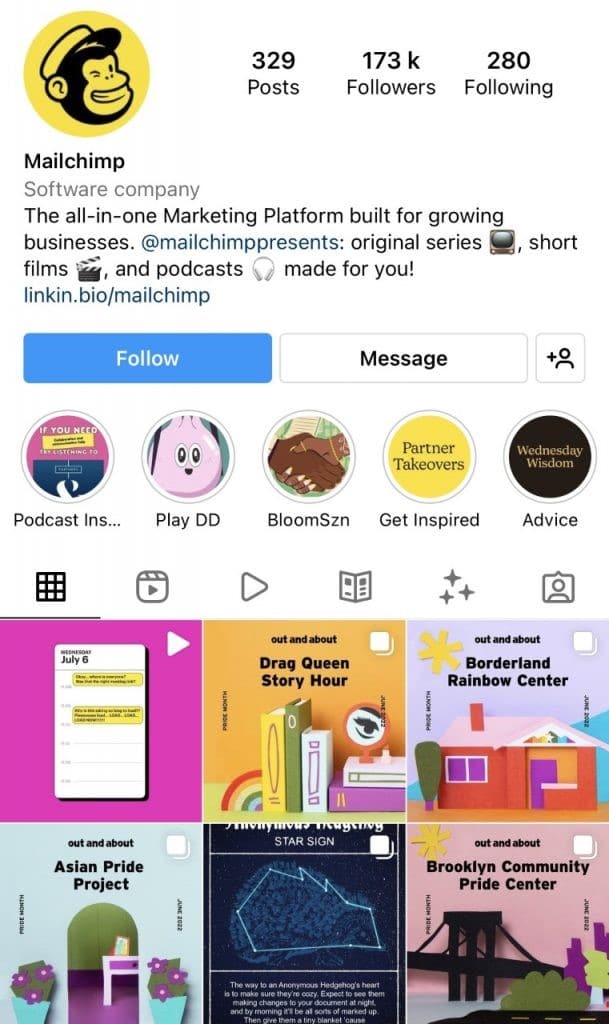View the Podcast Ins... story highlight
The width and height of the screenshot is (609, 1024).
[x=67, y=458]
